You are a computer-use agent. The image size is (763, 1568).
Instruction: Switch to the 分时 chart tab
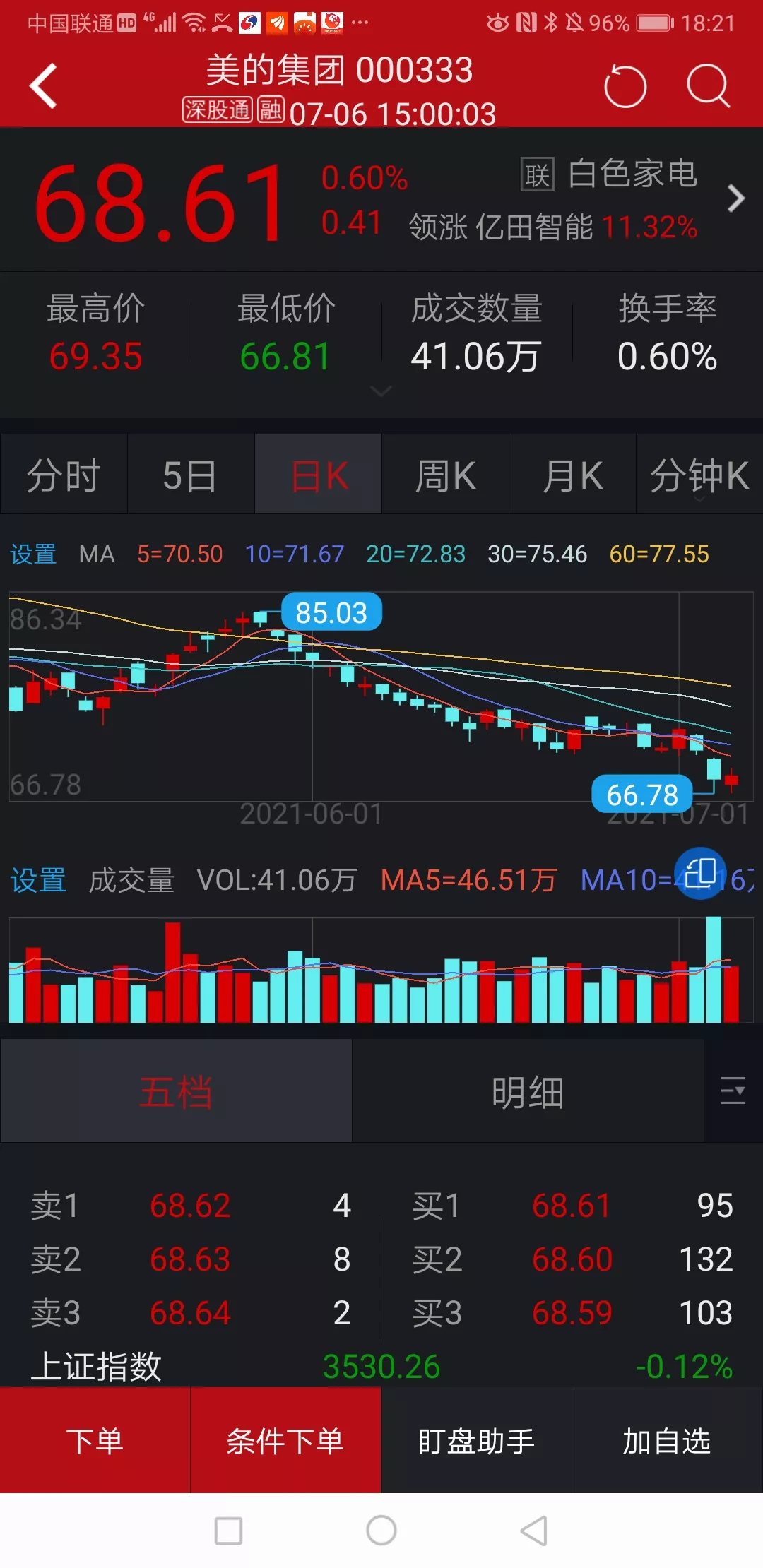click(x=64, y=475)
